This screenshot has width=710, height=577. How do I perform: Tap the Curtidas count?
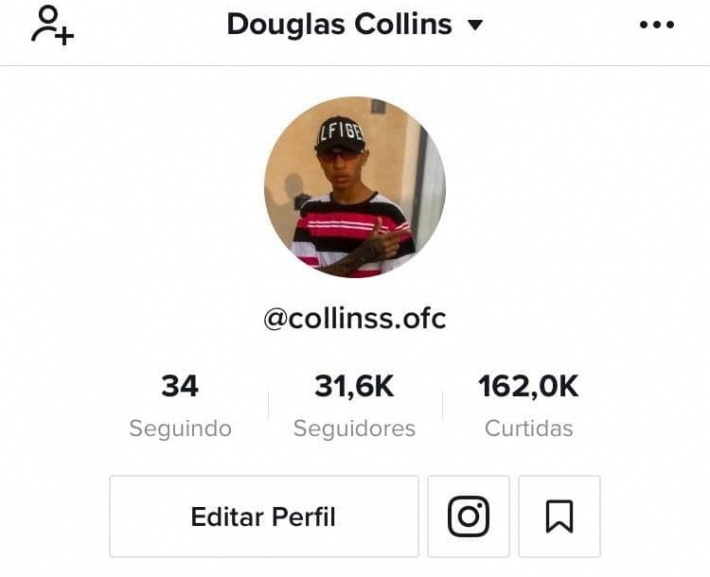click(x=528, y=406)
